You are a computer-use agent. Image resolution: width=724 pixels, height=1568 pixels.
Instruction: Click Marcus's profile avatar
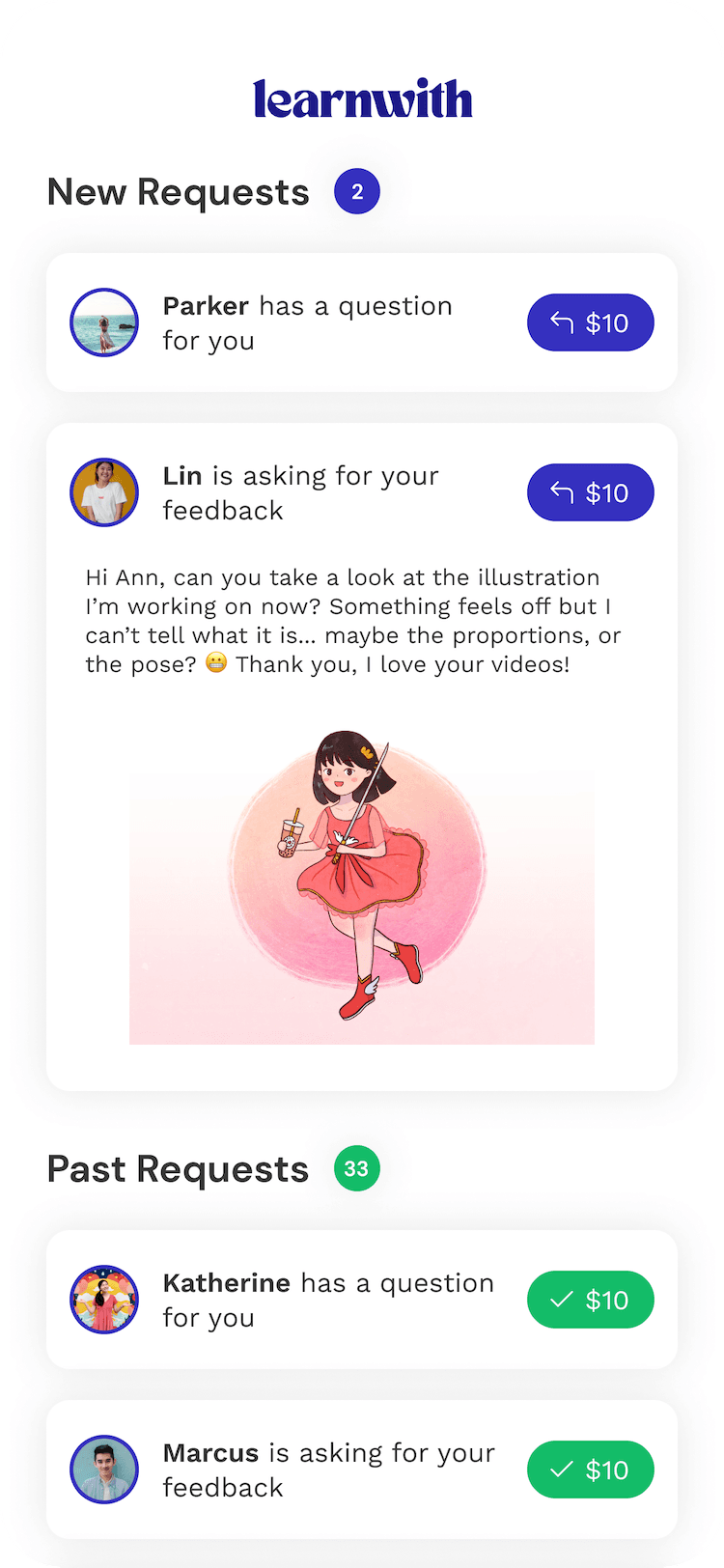click(104, 1470)
